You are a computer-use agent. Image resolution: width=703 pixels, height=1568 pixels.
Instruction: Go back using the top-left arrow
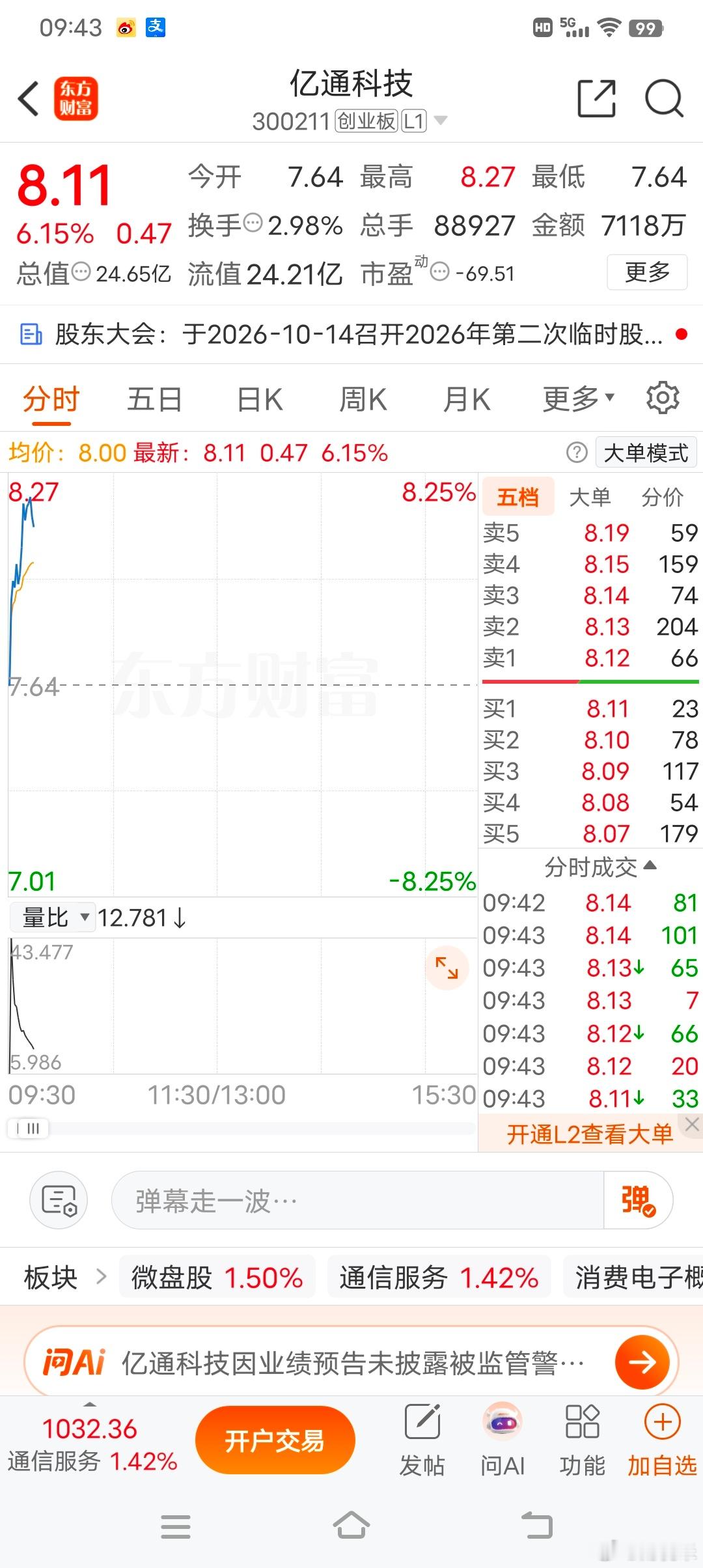(29, 99)
